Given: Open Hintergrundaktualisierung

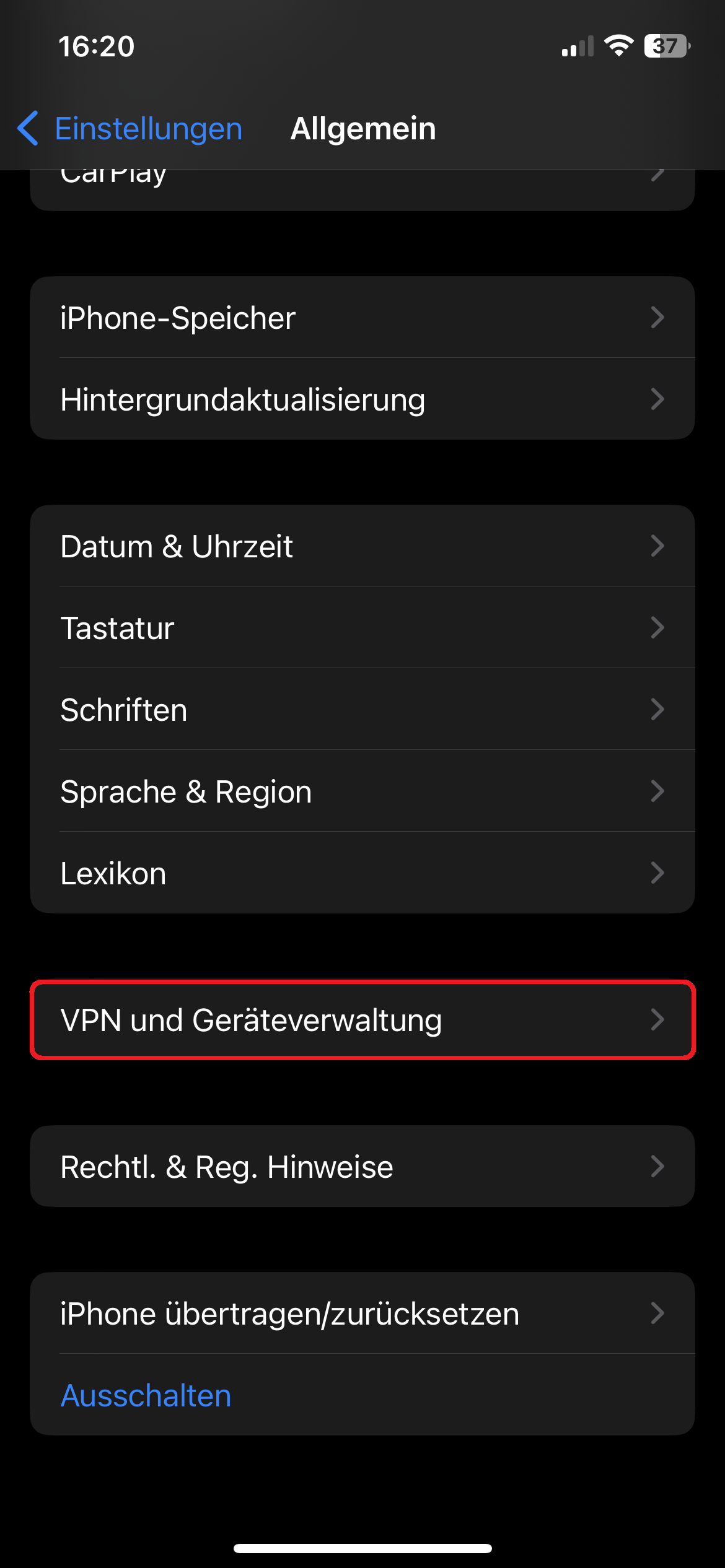Looking at the screenshot, I should 362,399.
